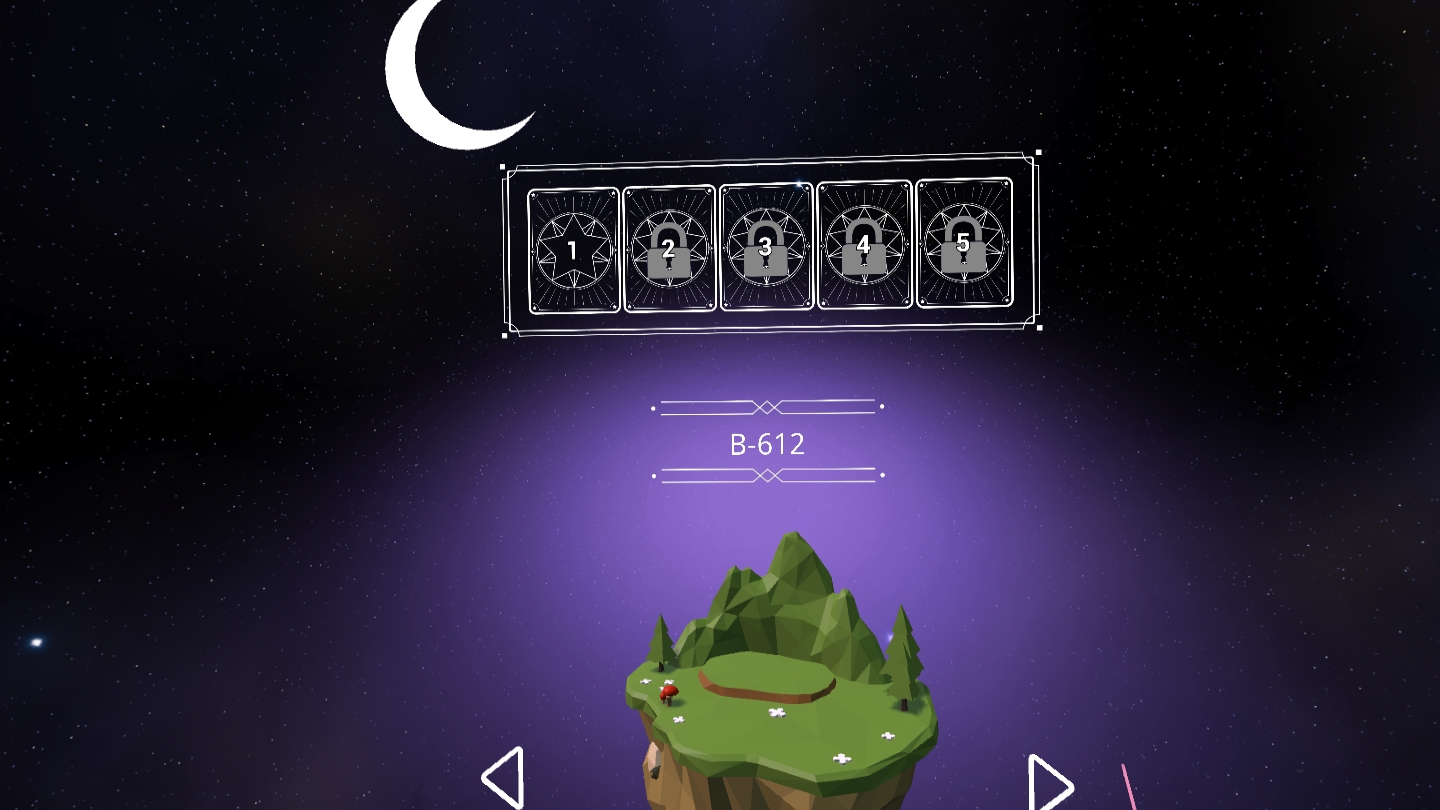Tap locked level card 3

coord(766,247)
